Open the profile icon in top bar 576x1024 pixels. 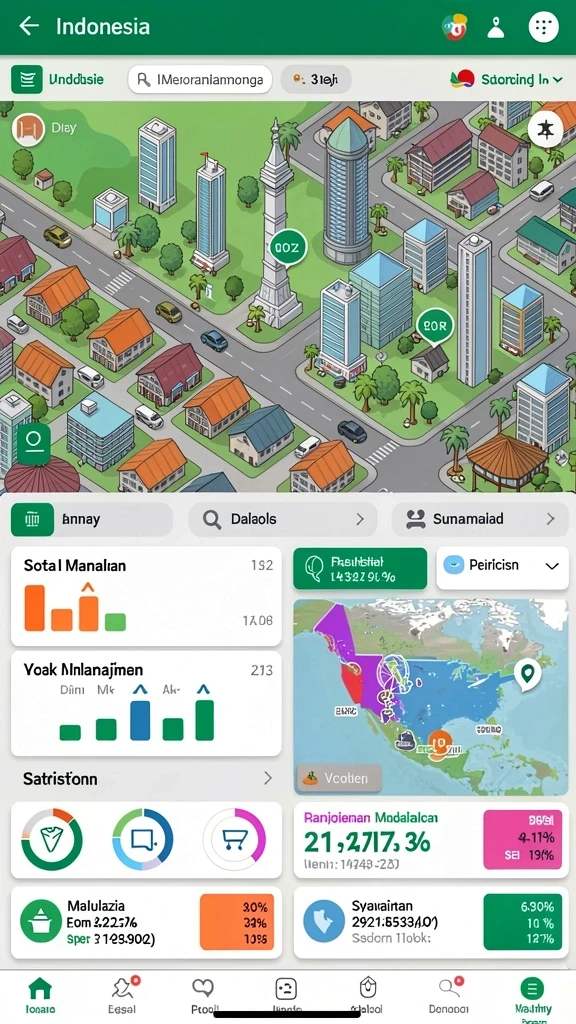[498, 27]
